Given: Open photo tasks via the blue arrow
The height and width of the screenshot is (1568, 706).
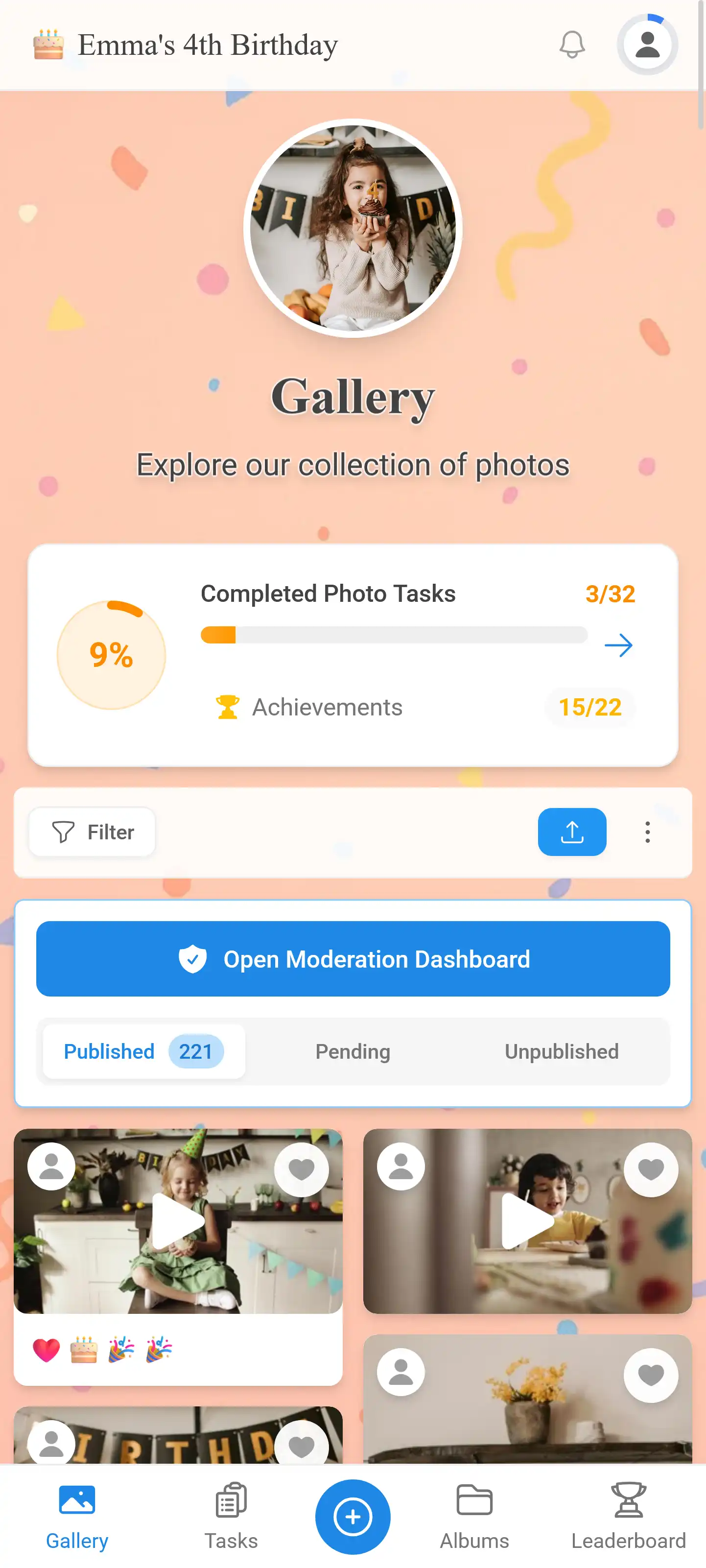Looking at the screenshot, I should 618,645.
